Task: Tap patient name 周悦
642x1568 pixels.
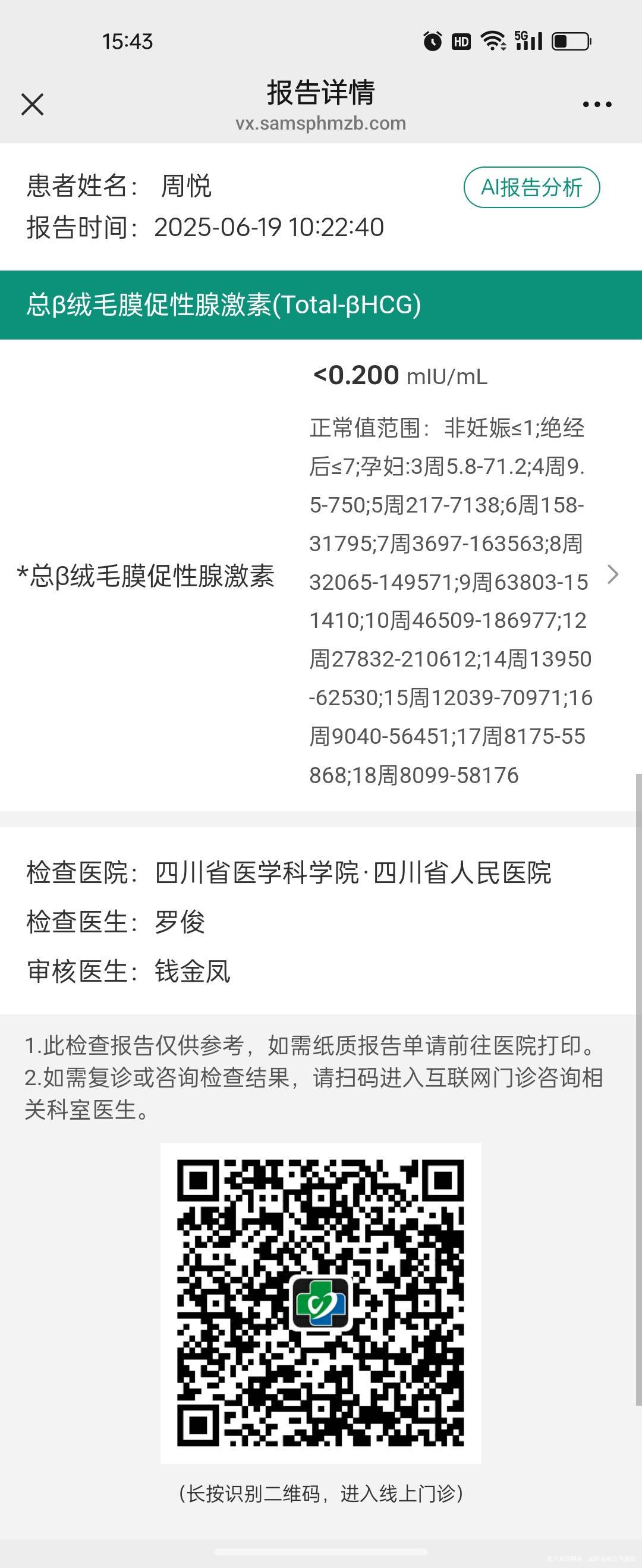Action: (x=186, y=187)
